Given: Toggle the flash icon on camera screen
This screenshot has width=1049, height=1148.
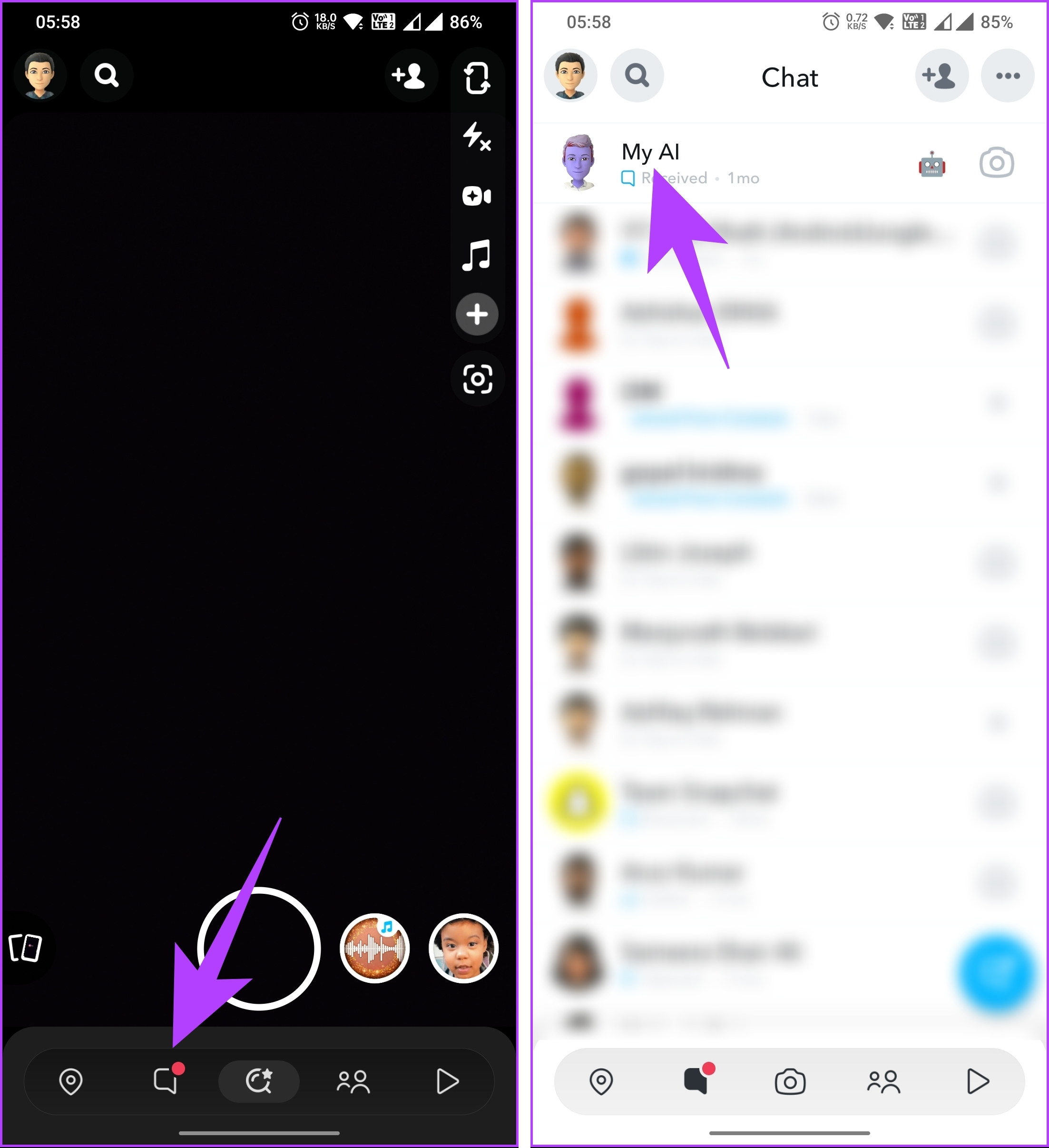Looking at the screenshot, I should (477, 137).
